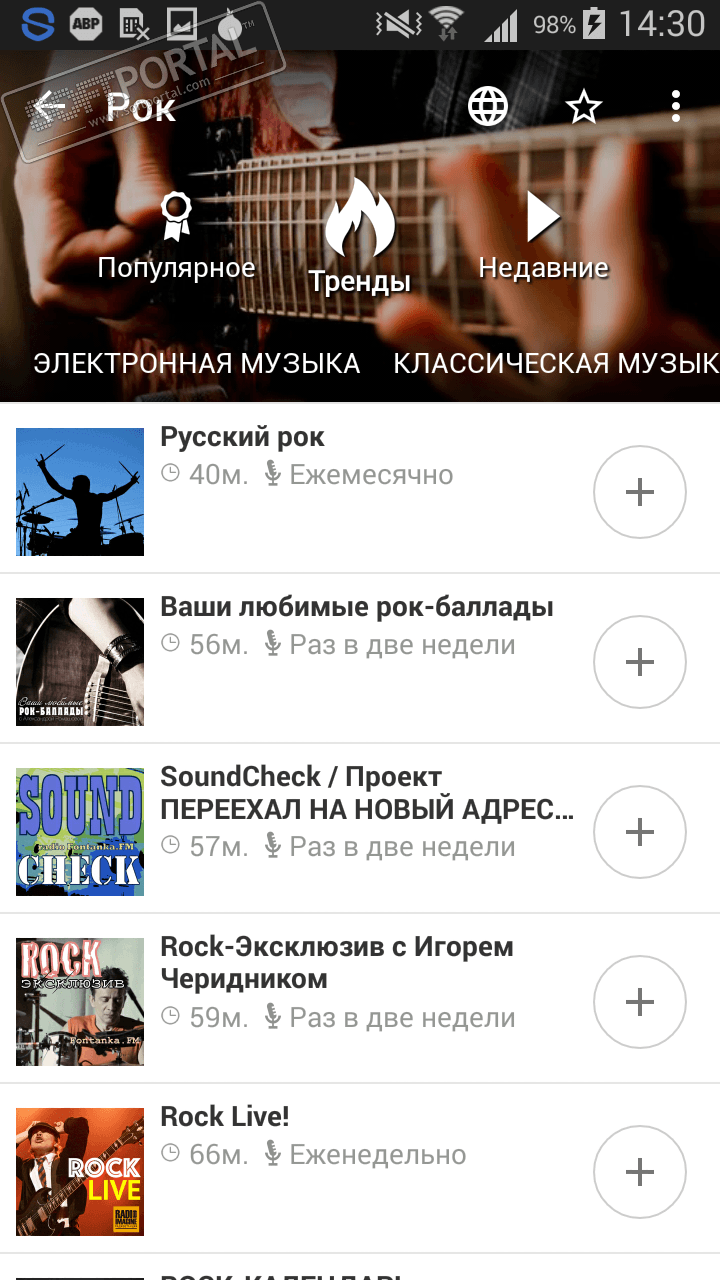Image resolution: width=720 pixels, height=1280 pixels.
Task: Open the ЭЛЕКТРОННАЯ МУЗЫКА category
Action: tap(197, 364)
